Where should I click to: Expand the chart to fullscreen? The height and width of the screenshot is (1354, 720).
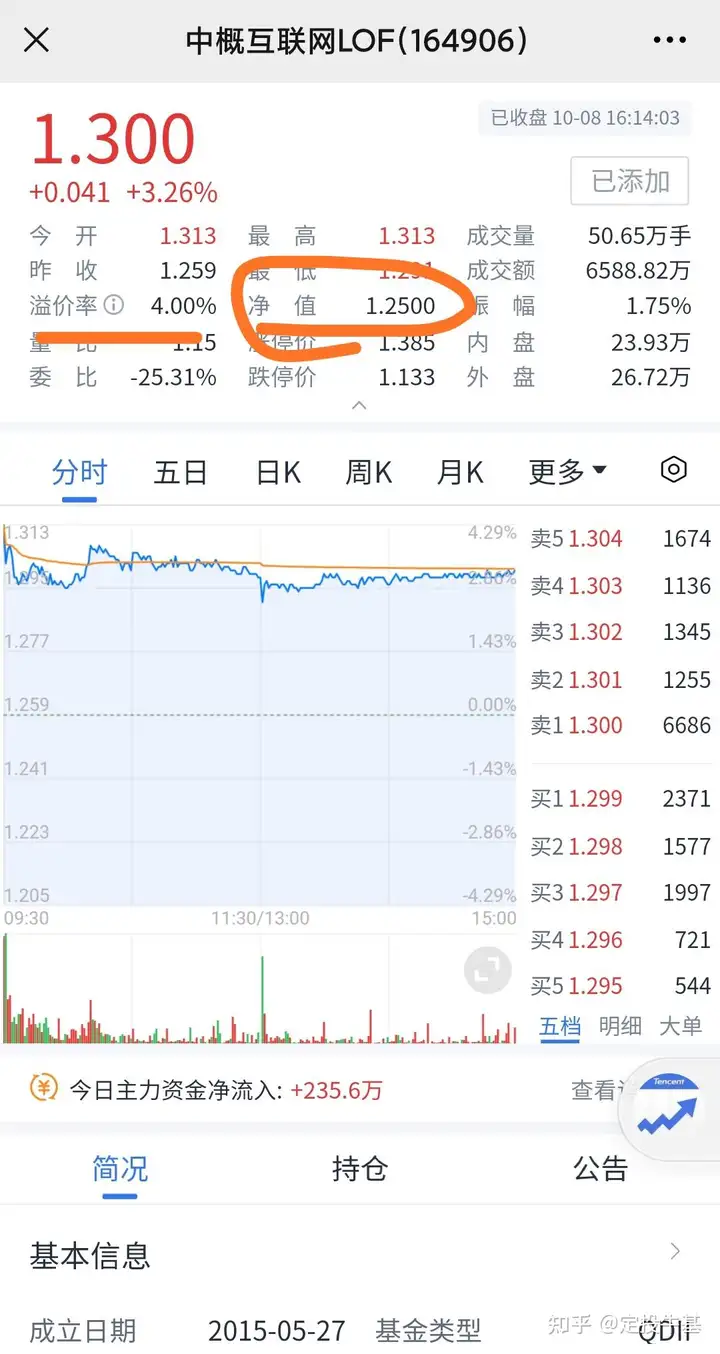(488, 969)
